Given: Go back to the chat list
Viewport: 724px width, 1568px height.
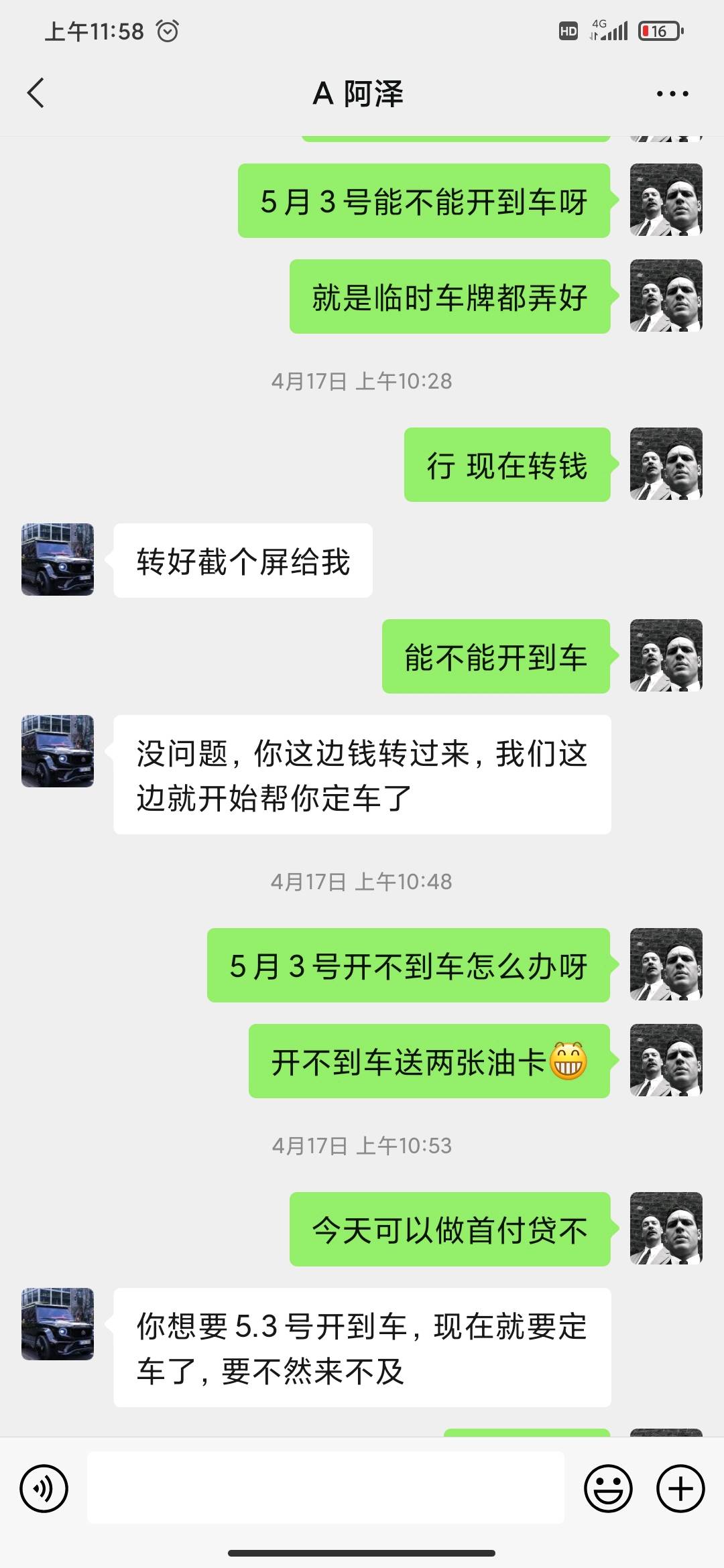Looking at the screenshot, I should point(36,93).
